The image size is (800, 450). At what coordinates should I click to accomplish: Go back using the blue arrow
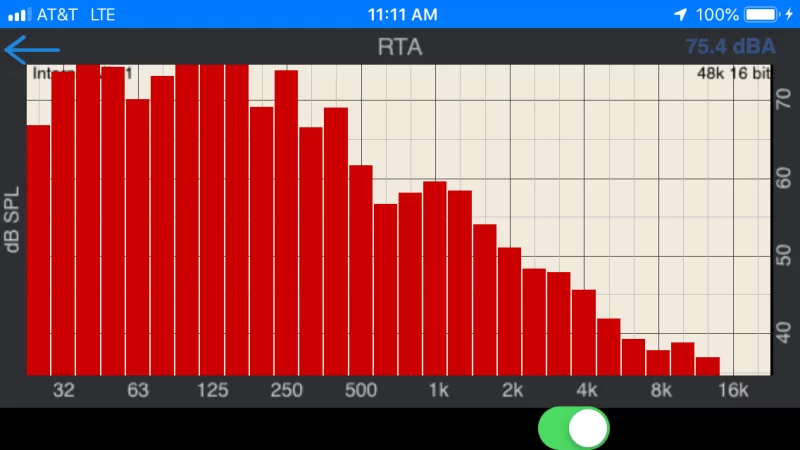point(30,48)
